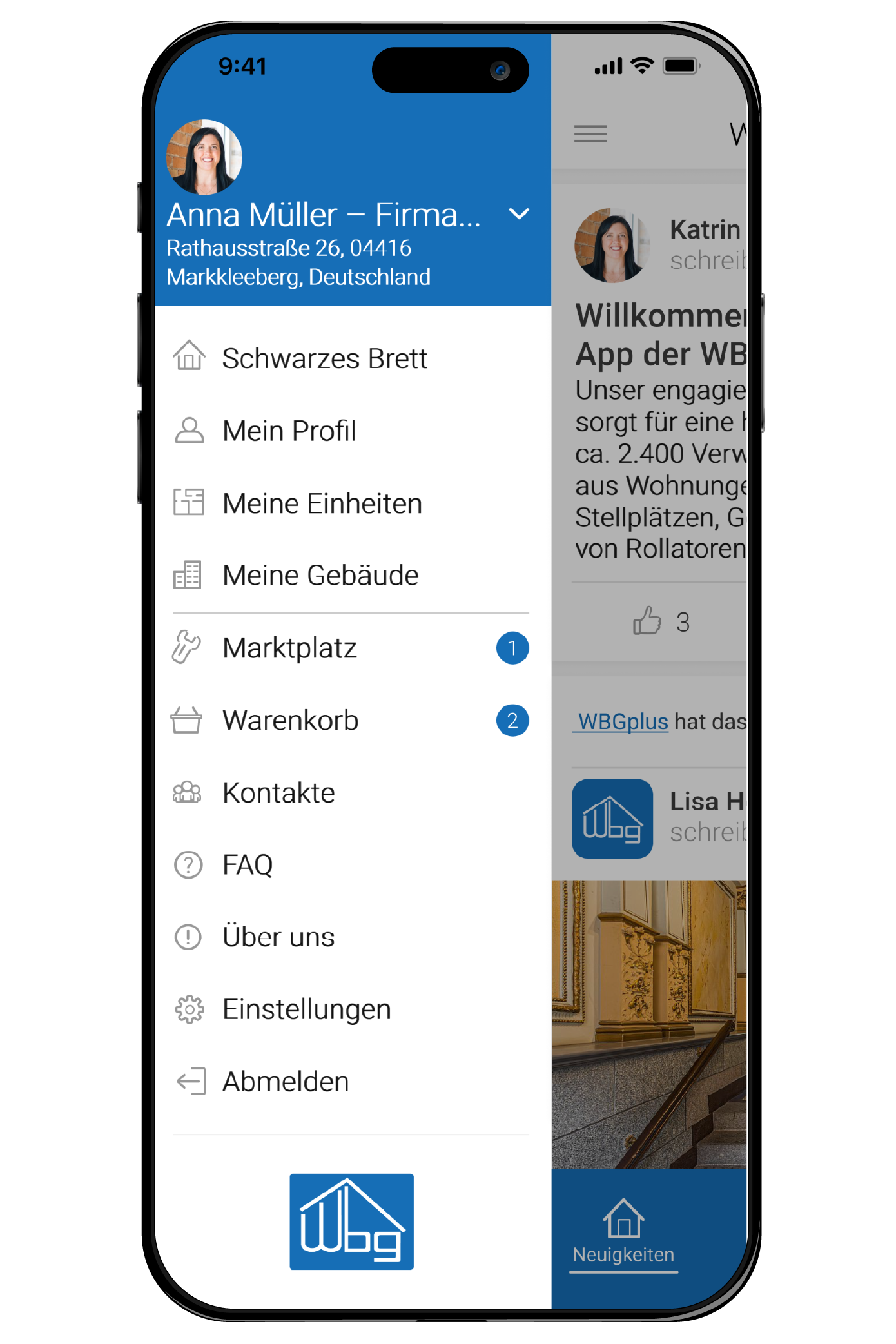
Task: Expand the Anna Müller account dropdown
Action: pyautogui.click(x=519, y=214)
